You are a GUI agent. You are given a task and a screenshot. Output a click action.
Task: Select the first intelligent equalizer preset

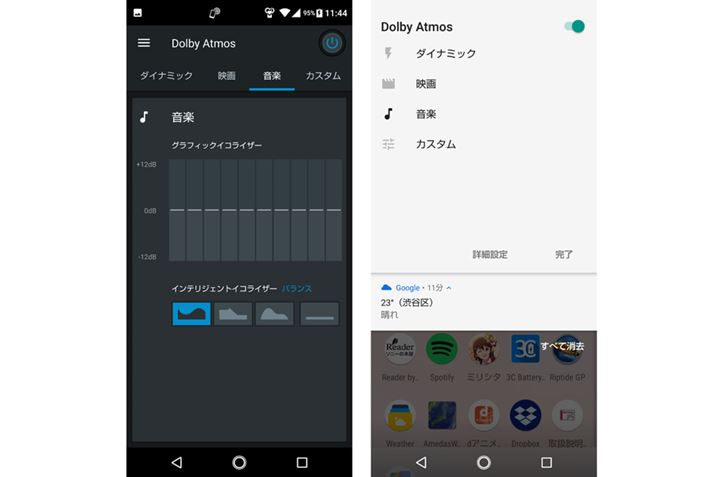pyautogui.click(x=191, y=314)
